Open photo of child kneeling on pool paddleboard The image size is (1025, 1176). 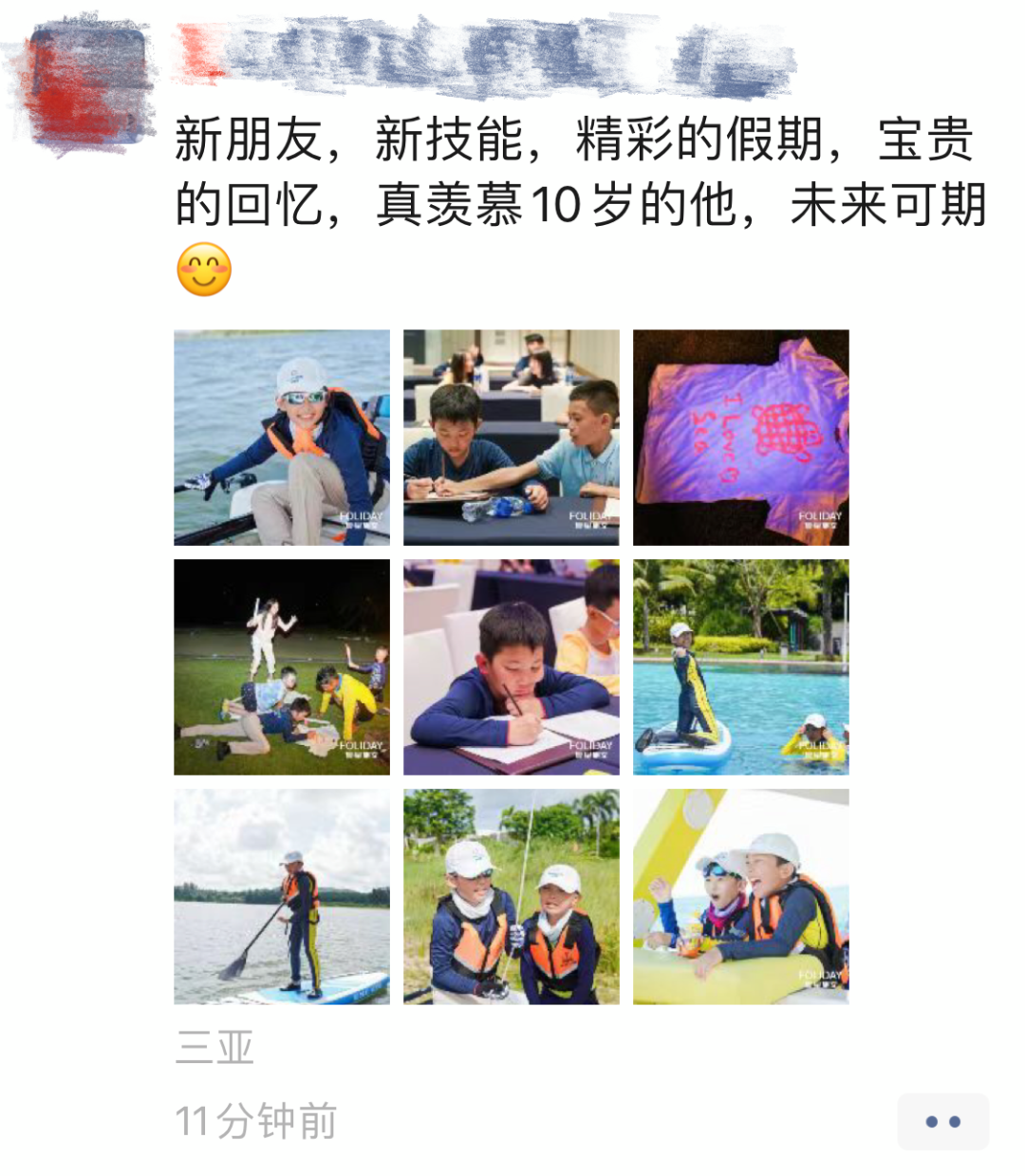tap(741, 667)
